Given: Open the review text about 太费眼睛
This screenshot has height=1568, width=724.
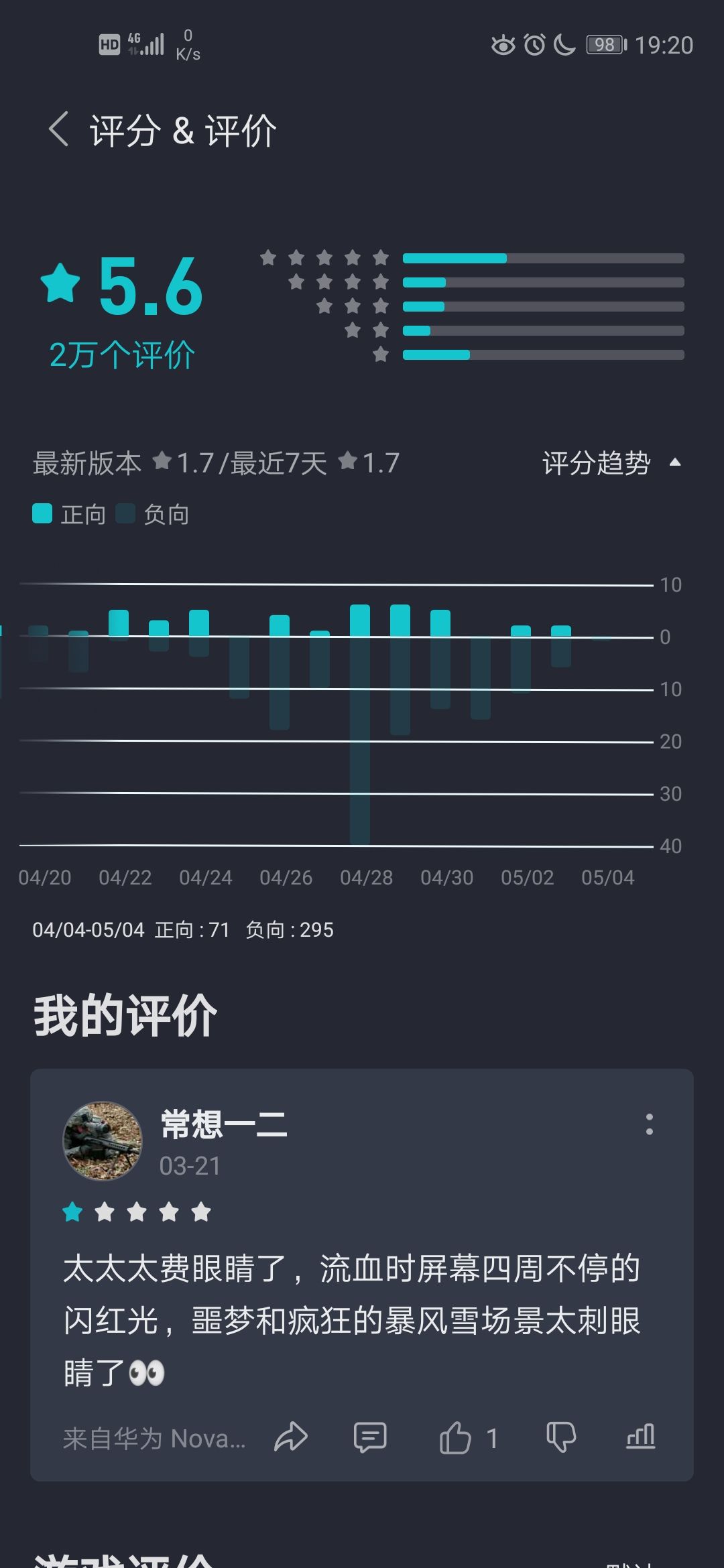Looking at the screenshot, I should coord(352,1321).
